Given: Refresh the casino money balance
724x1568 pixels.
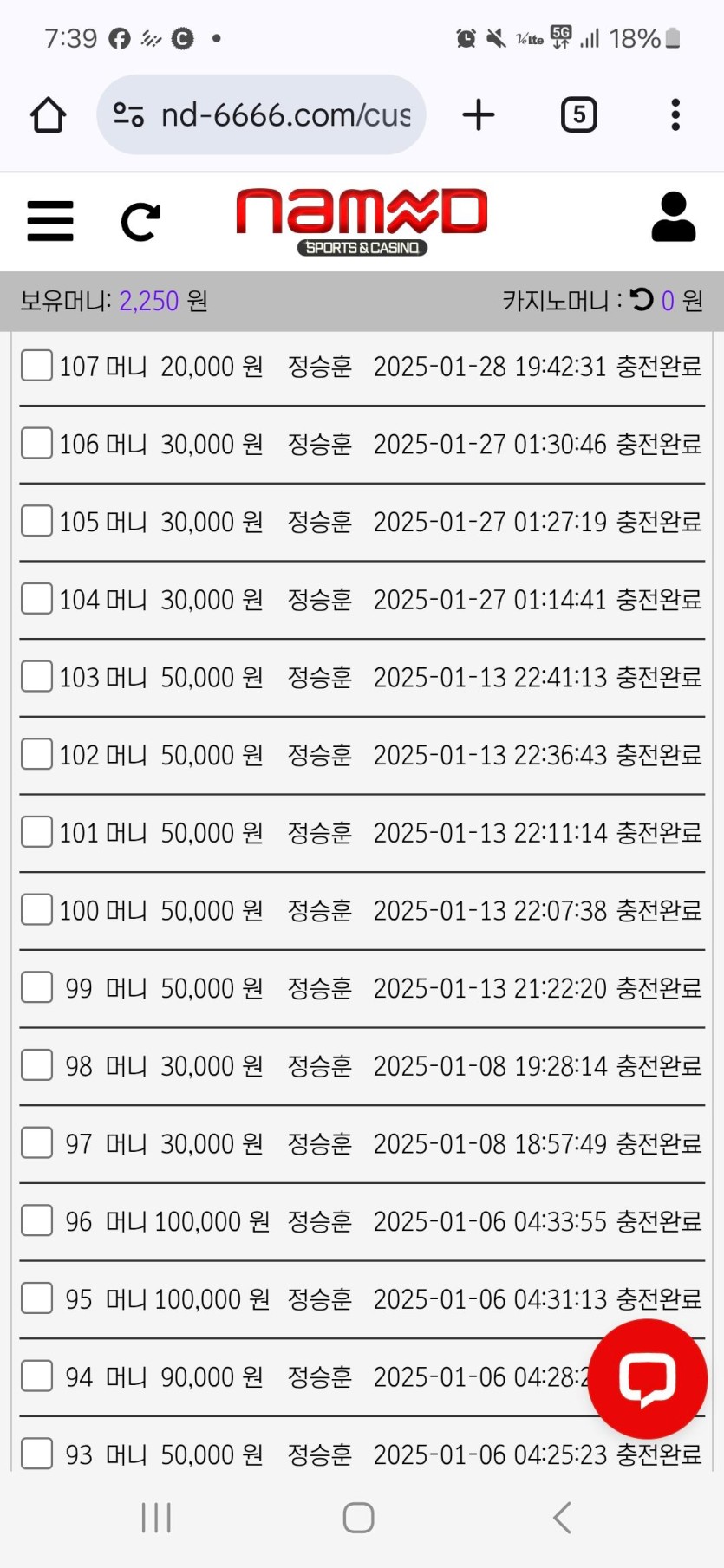Looking at the screenshot, I should (642, 300).
